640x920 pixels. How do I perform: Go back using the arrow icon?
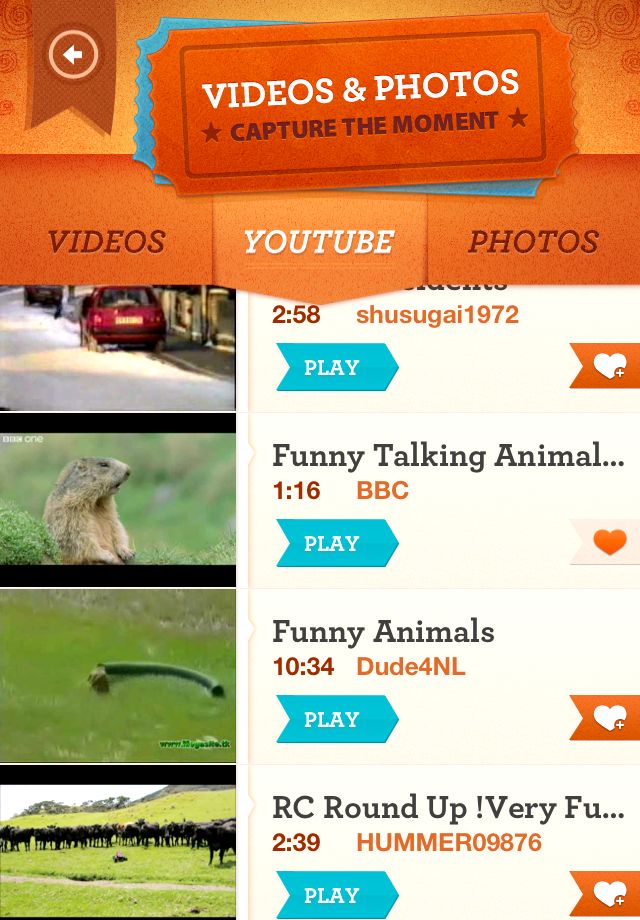click(72, 54)
